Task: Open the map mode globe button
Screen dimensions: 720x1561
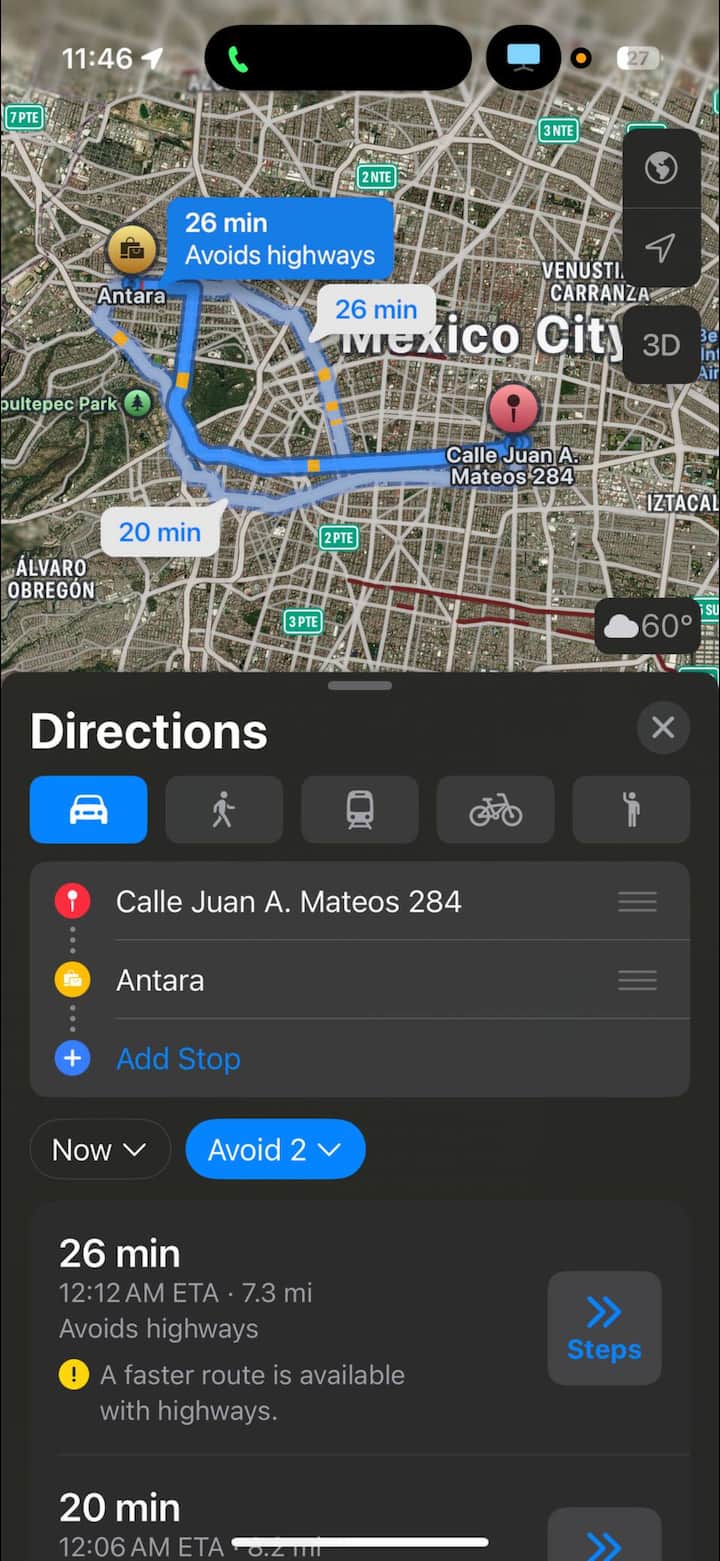Action: point(661,168)
